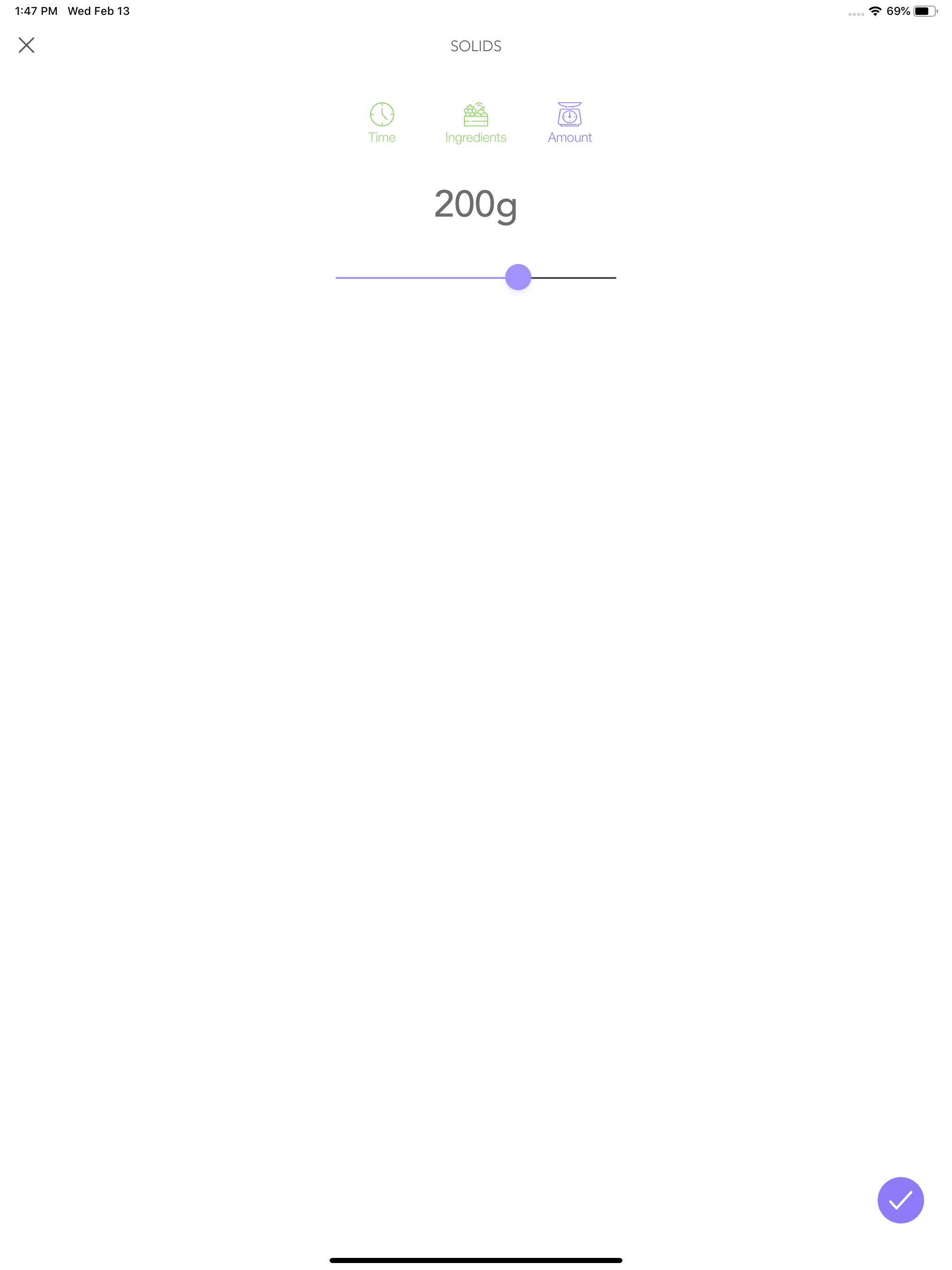952x1270 pixels.
Task: Close the SOLIDS entry screen
Action: coord(26,46)
